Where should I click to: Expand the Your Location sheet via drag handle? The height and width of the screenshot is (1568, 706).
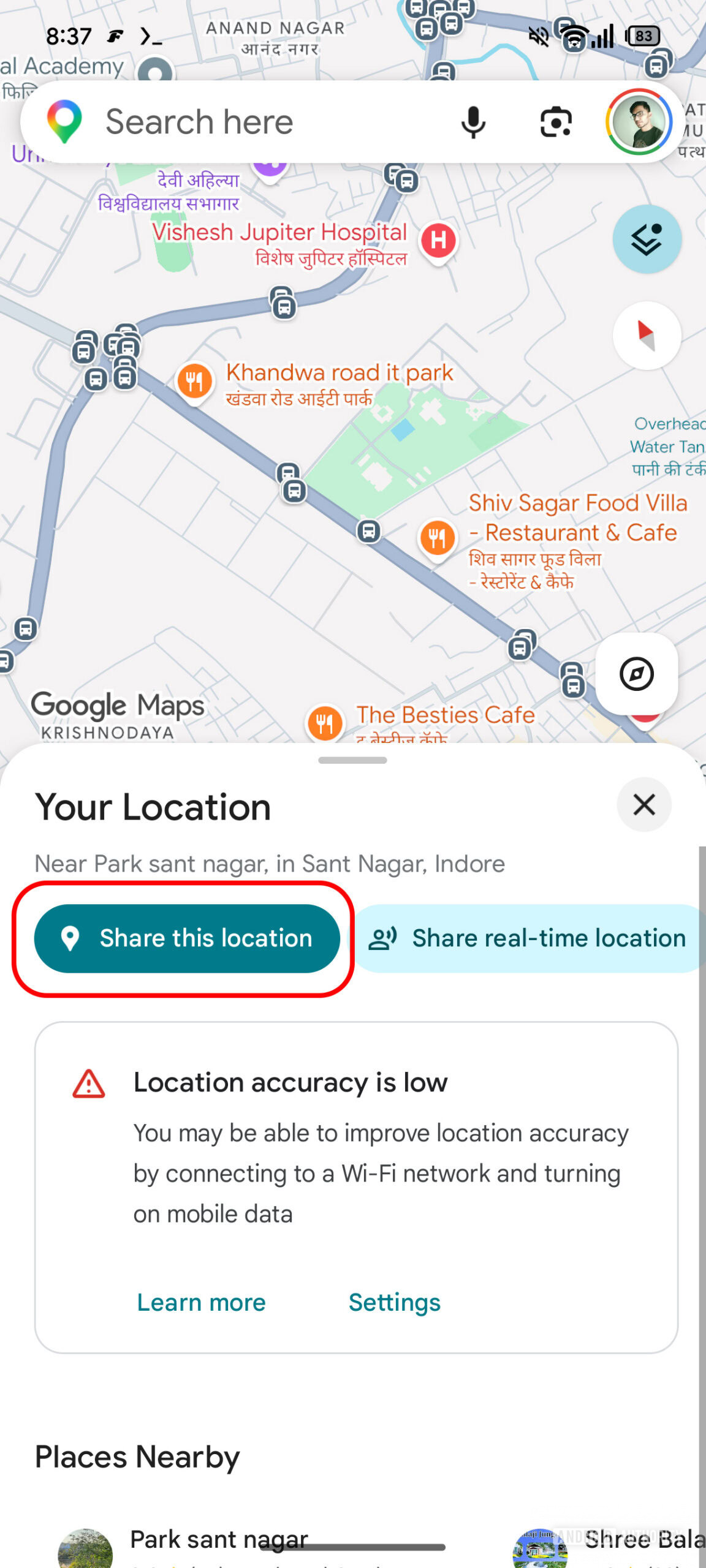coord(353,761)
